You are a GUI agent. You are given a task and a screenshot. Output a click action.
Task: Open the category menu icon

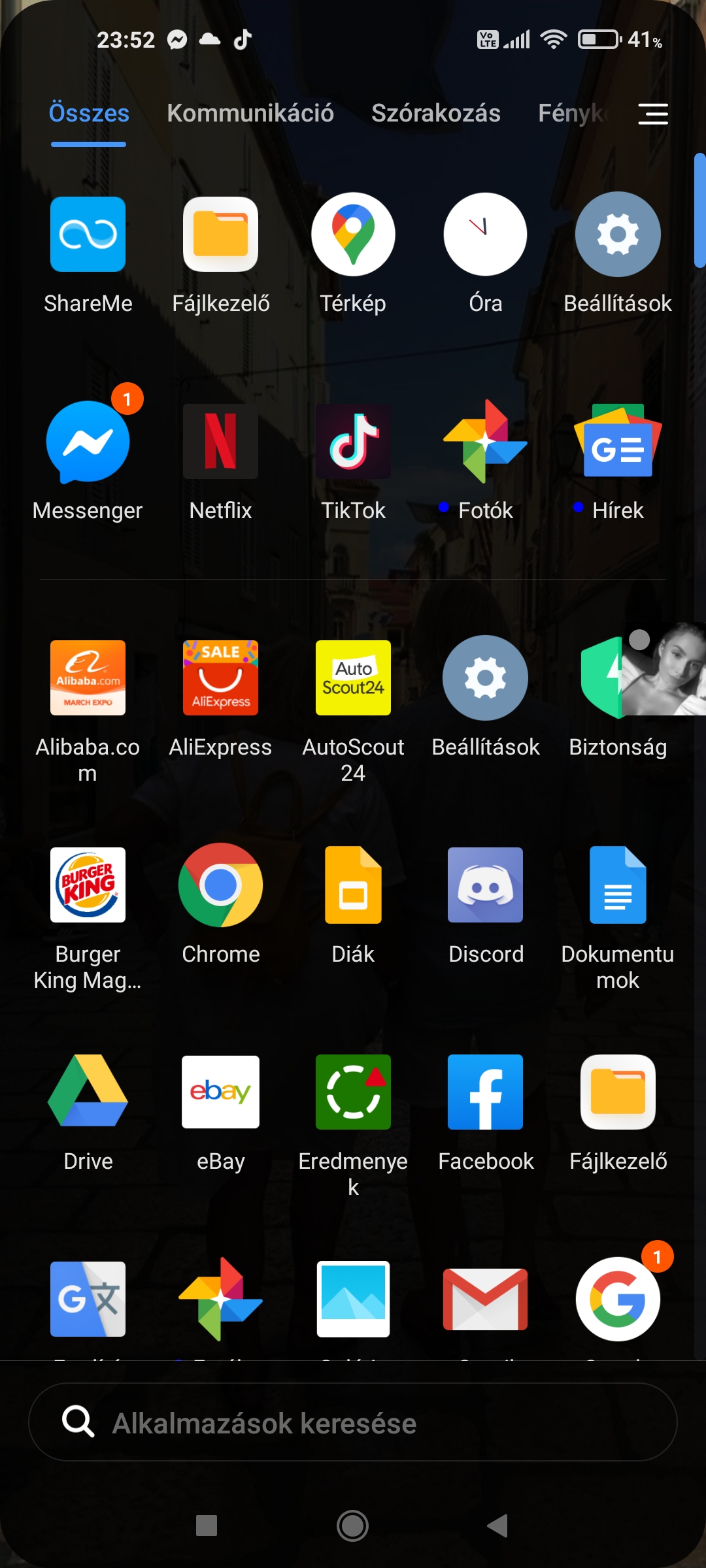pyautogui.click(x=653, y=114)
